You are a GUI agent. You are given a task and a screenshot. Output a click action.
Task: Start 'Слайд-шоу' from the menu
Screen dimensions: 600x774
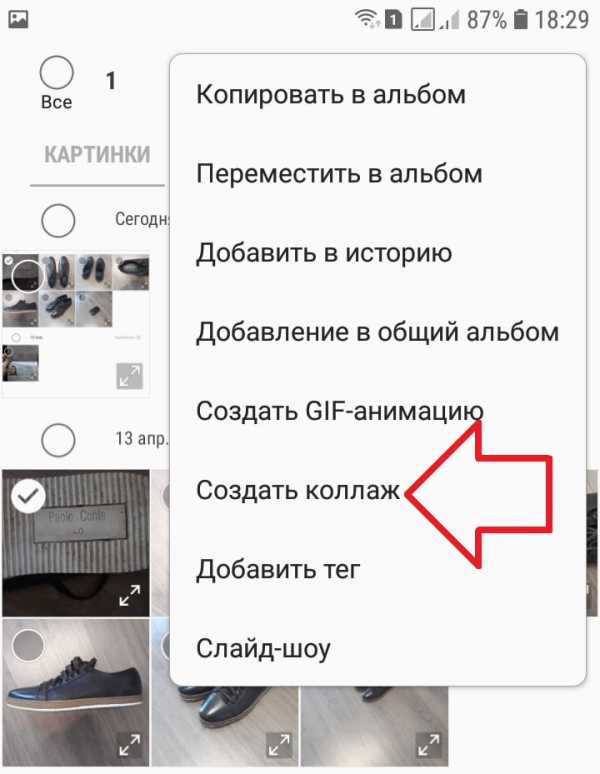pyautogui.click(x=263, y=648)
